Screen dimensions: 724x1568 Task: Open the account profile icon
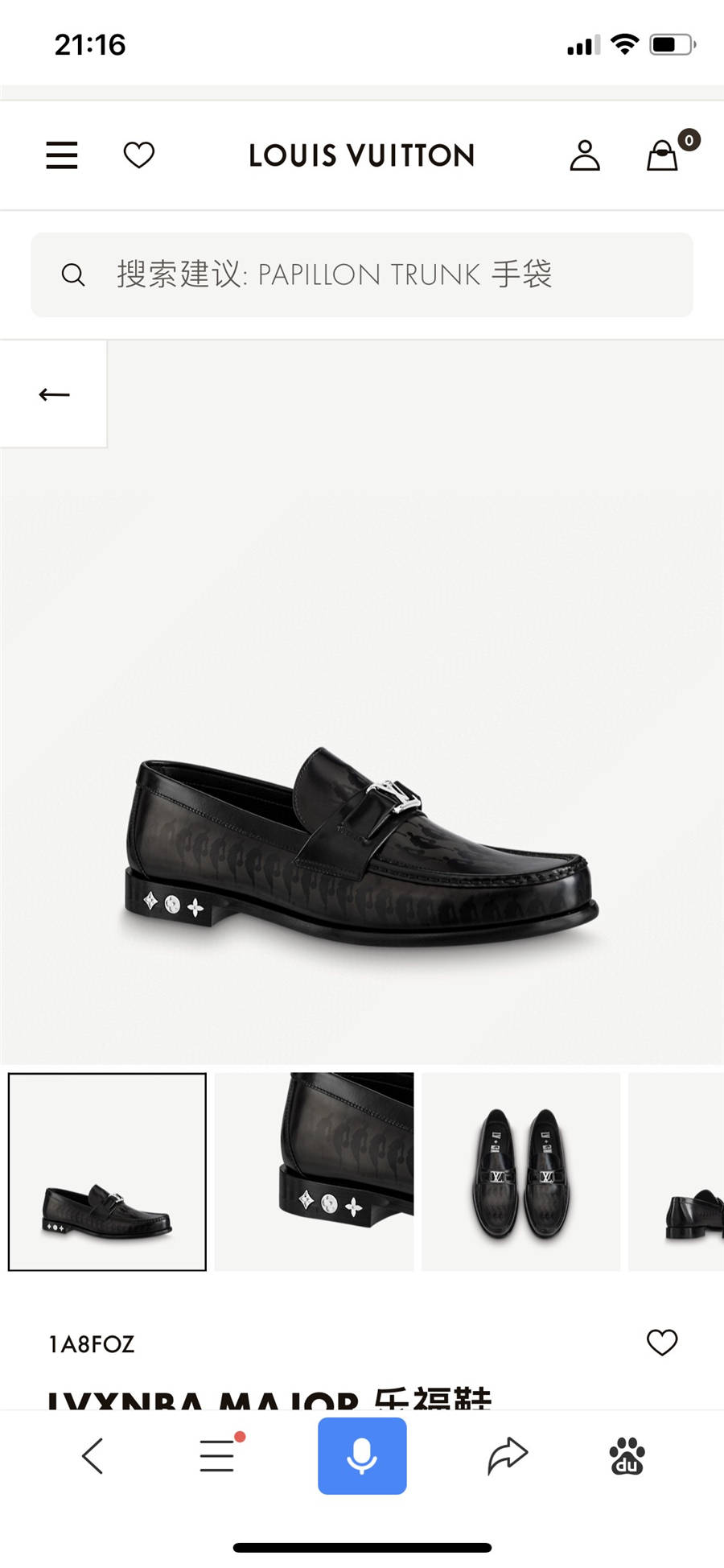click(x=585, y=155)
